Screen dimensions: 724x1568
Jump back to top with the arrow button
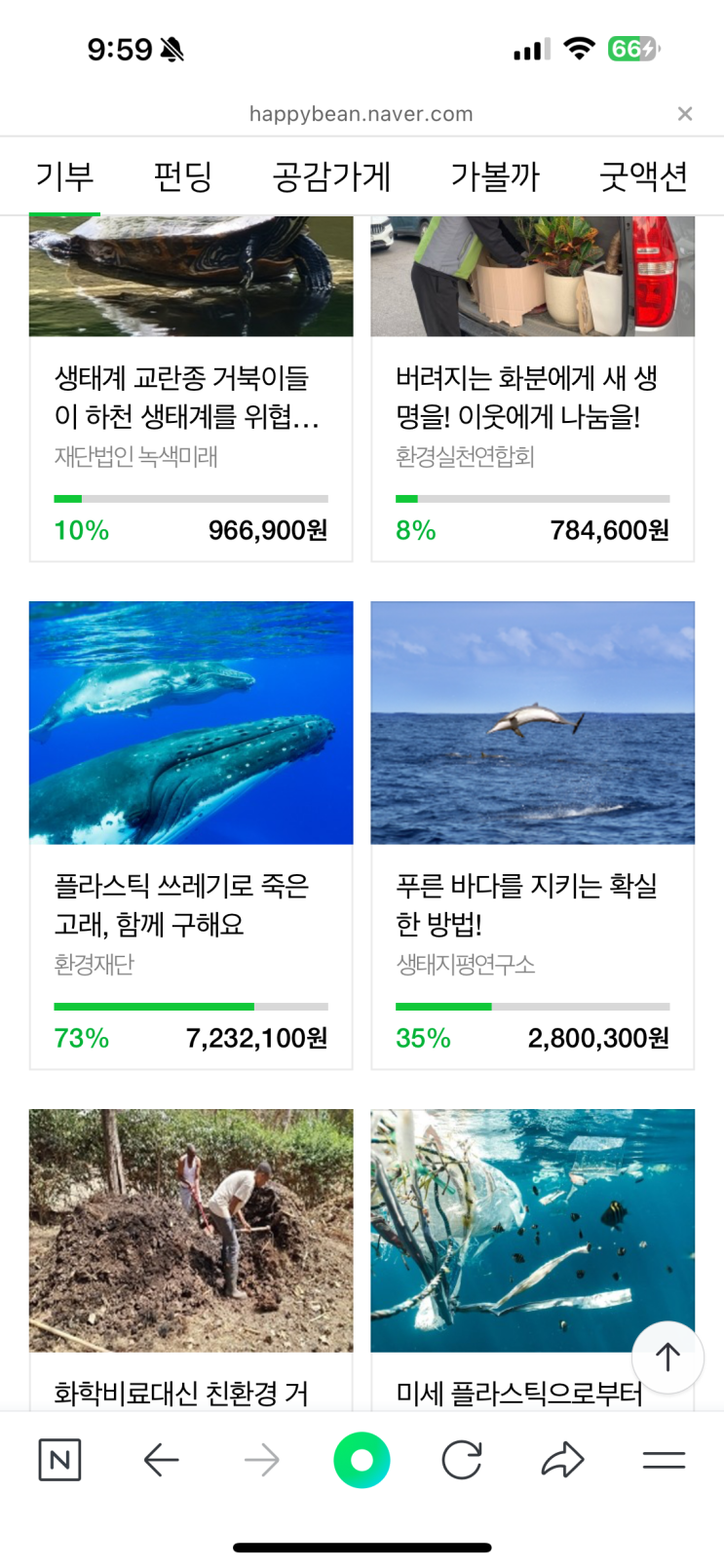click(x=667, y=1357)
